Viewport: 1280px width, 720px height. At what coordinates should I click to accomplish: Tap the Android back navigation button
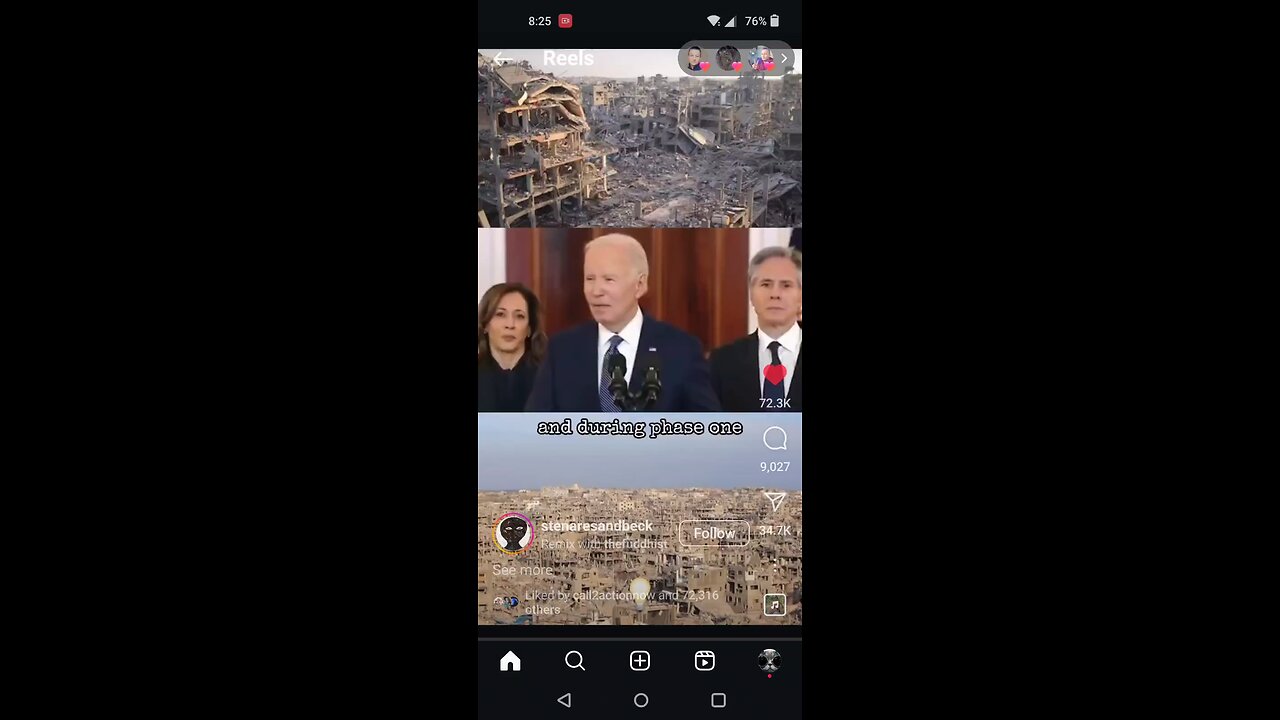point(564,700)
